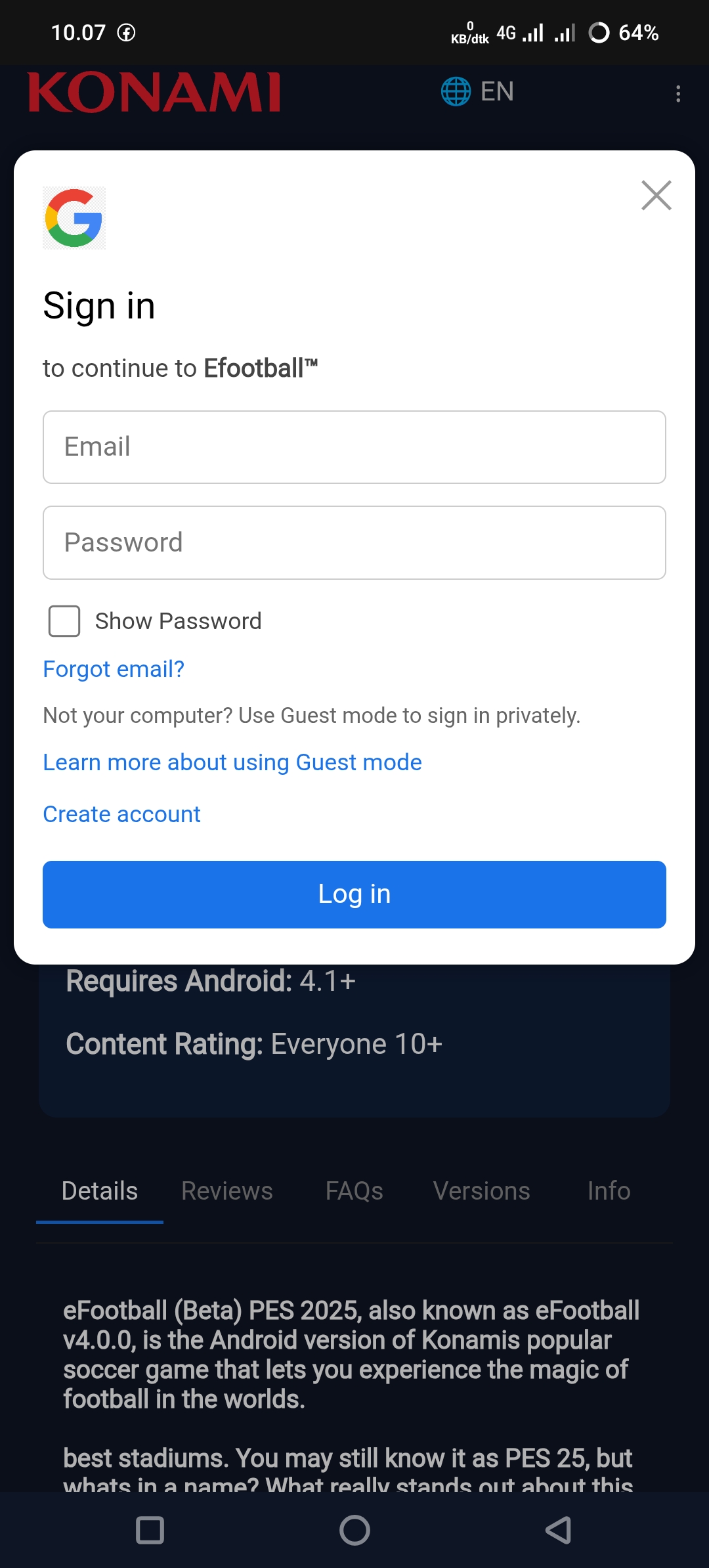Learn more about using Guest mode
709x1568 pixels.
(x=232, y=762)
